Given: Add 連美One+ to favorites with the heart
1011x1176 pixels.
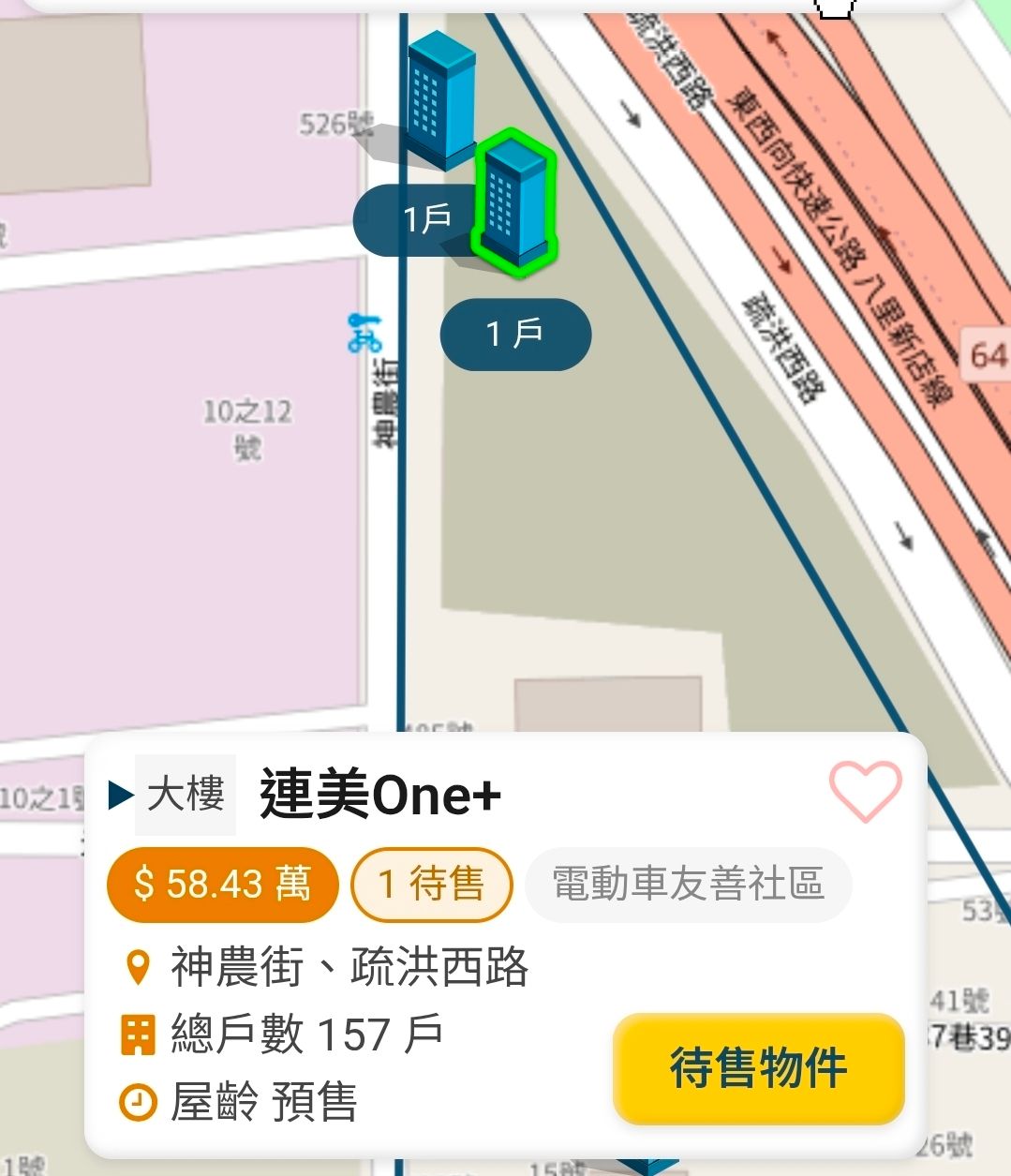Looking at the screenshot, I should point(865,792).
